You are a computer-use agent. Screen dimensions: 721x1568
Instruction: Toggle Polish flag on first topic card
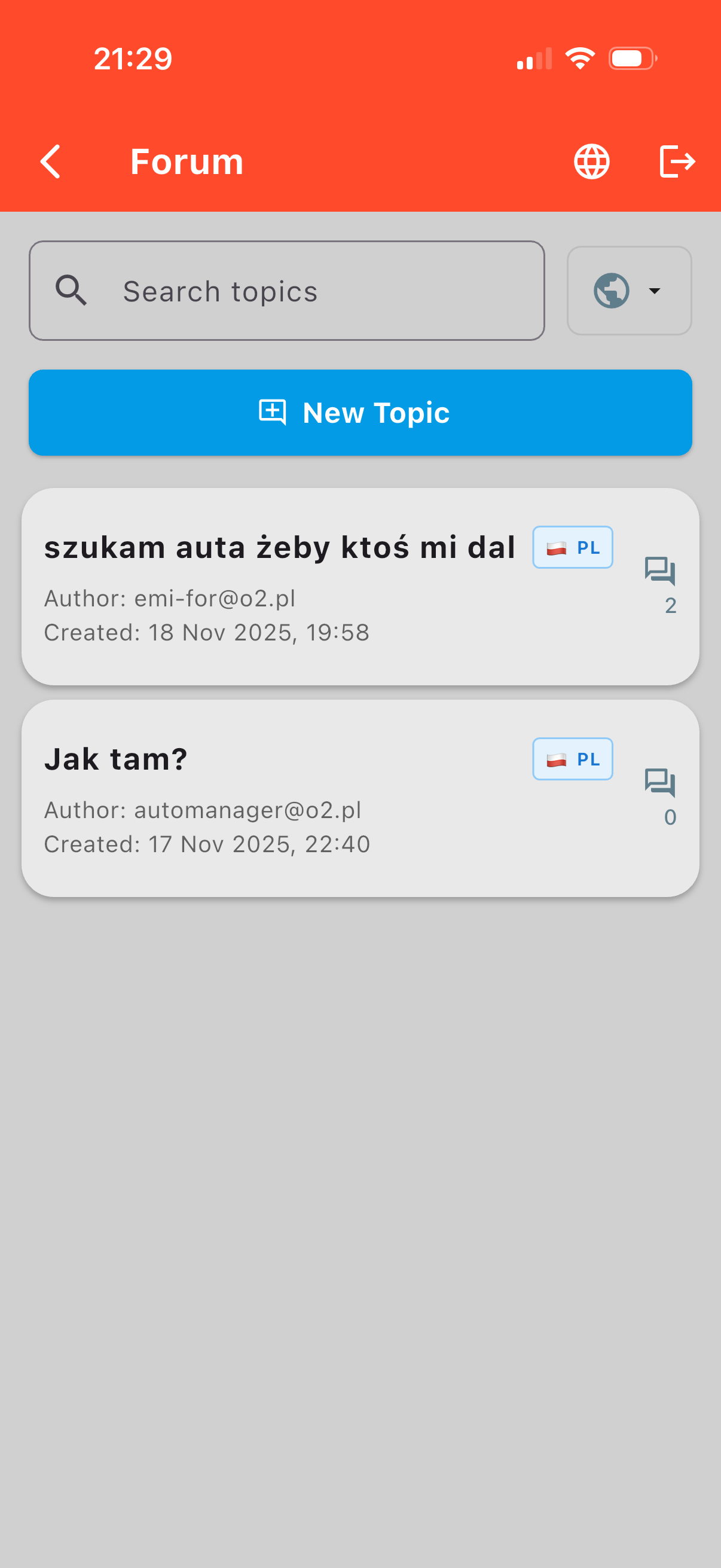(x=555, y=547)
